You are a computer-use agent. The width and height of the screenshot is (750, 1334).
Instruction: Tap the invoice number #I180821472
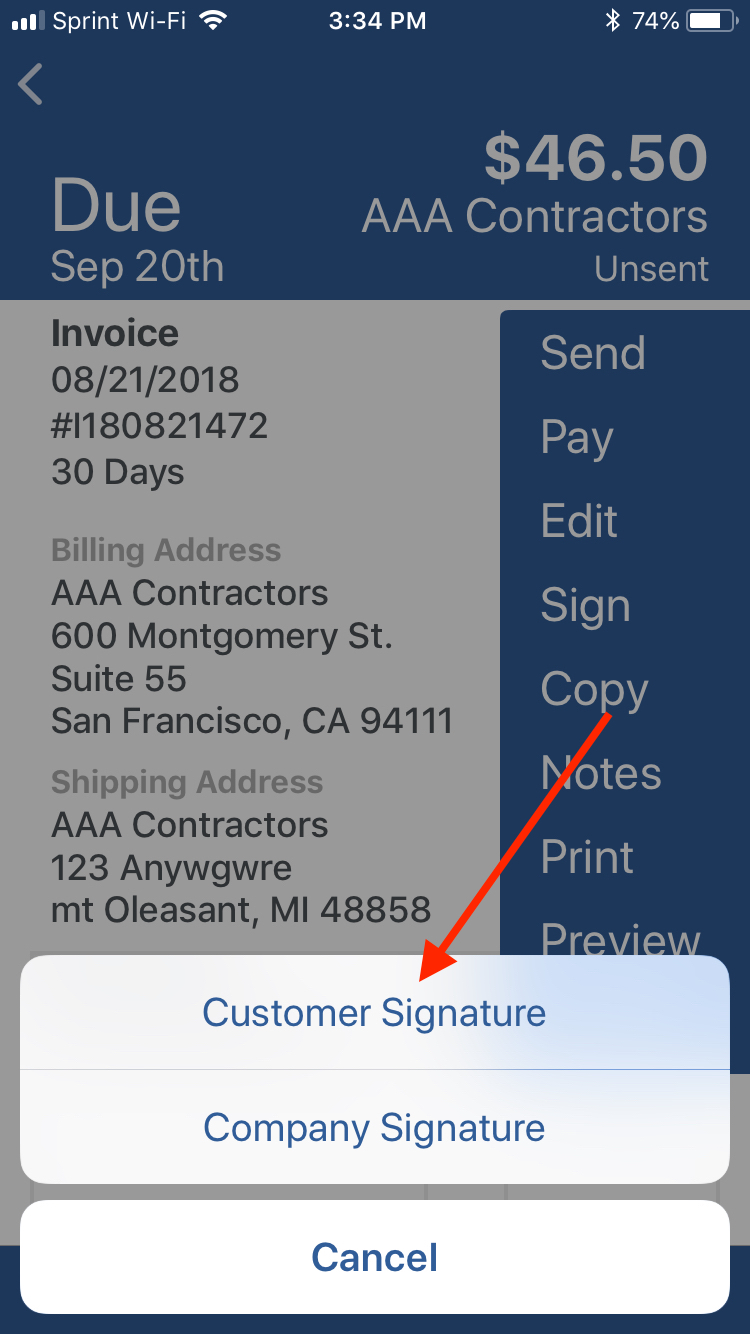pyautogui.click(x=159, y=425)
